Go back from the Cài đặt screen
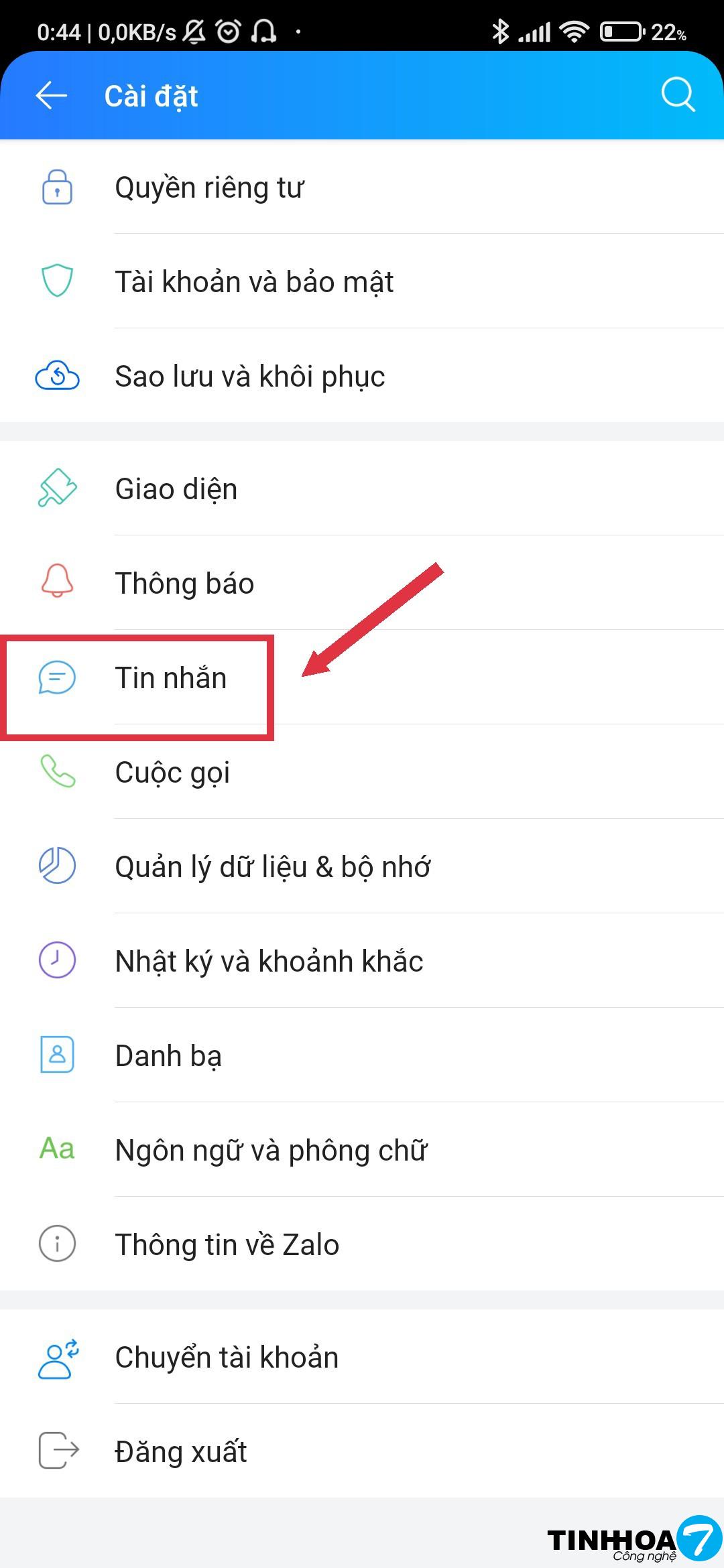The height and width of the screenshot is (1568, 724). point(52,96)
